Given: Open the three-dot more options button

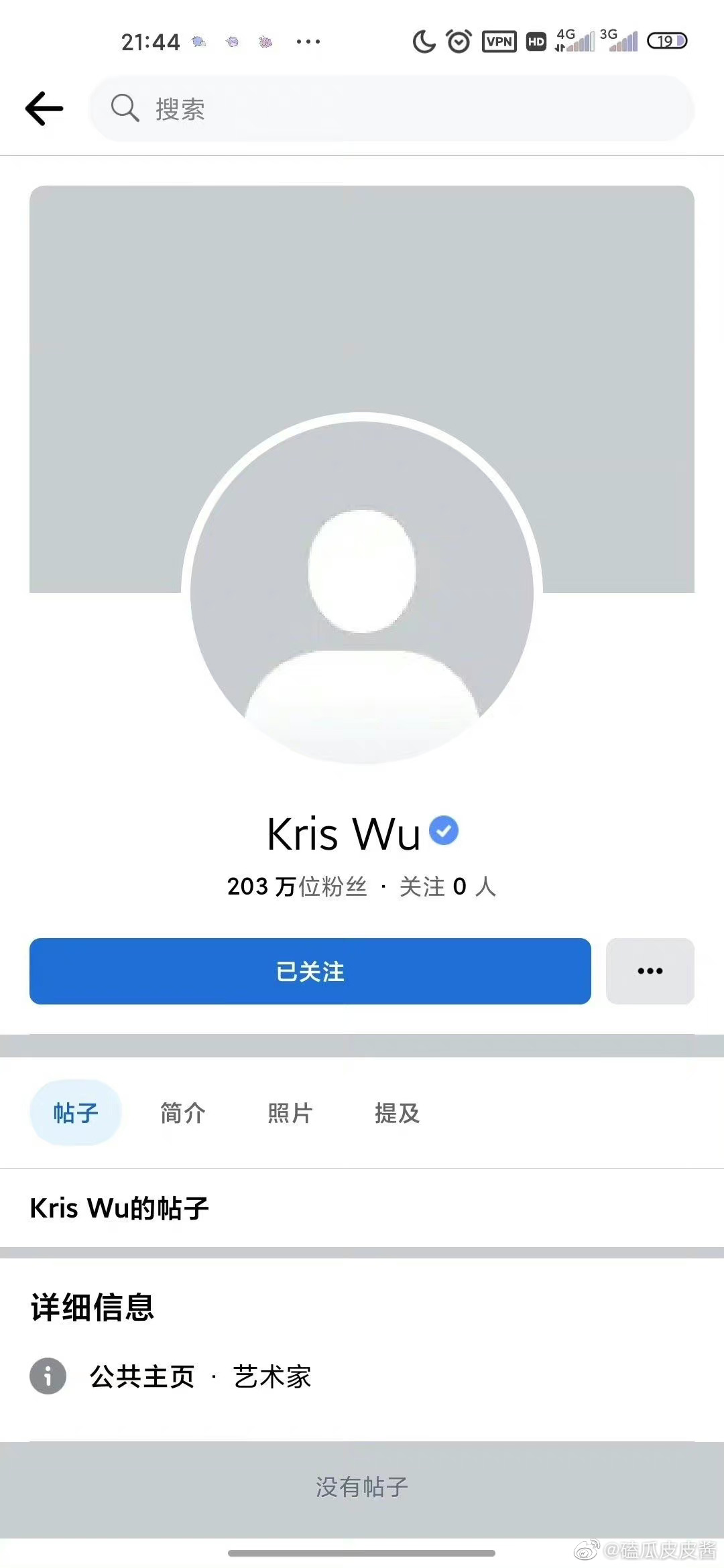Looking at the screenshot, I should tap(650, 971).
